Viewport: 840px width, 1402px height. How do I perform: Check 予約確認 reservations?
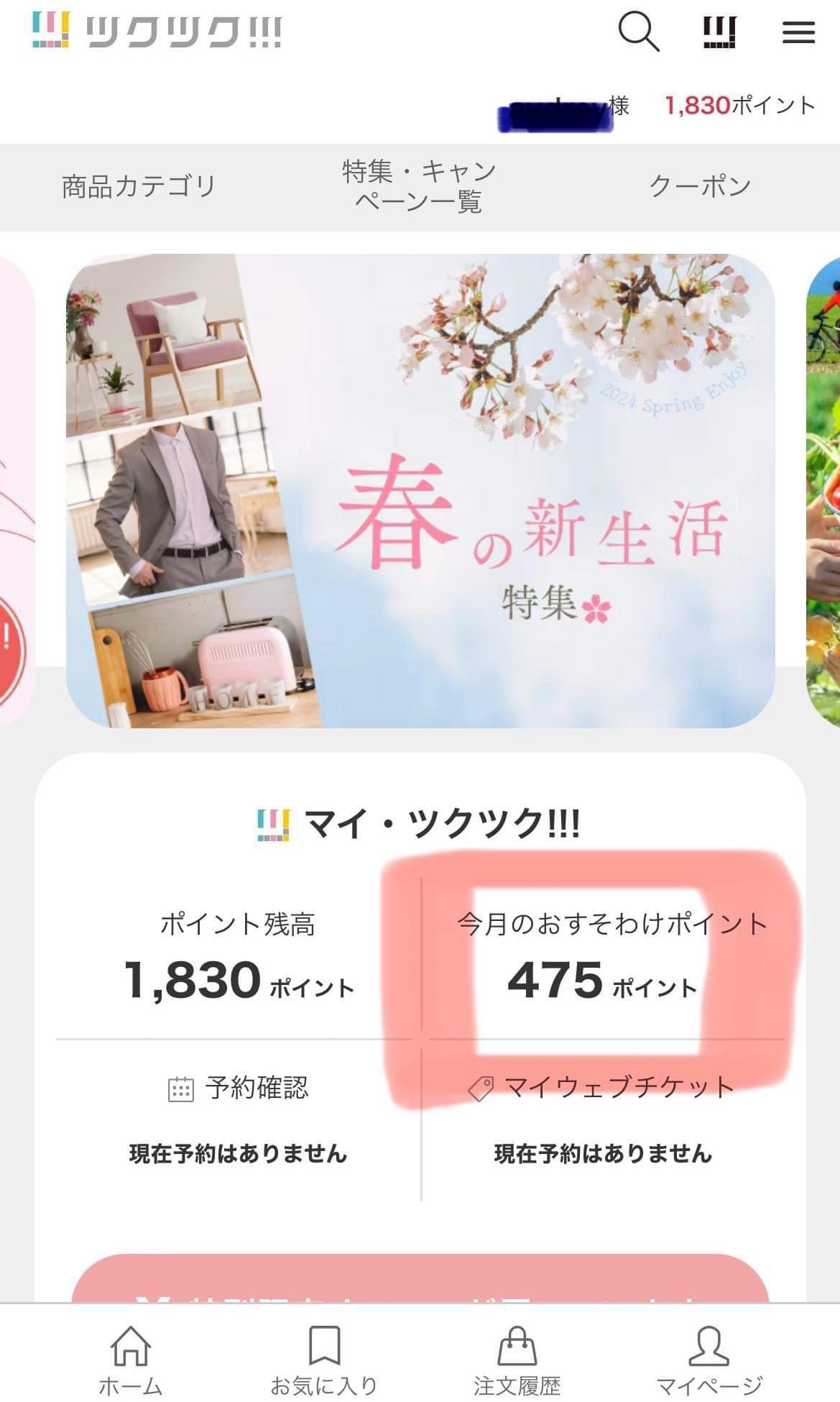(238, 1088)
